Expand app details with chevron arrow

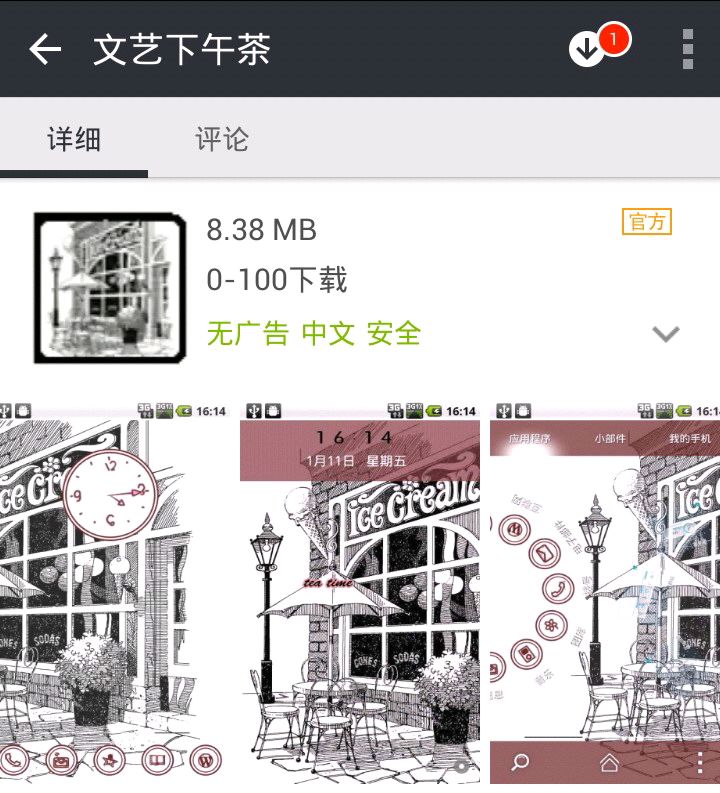coord(665,334)
